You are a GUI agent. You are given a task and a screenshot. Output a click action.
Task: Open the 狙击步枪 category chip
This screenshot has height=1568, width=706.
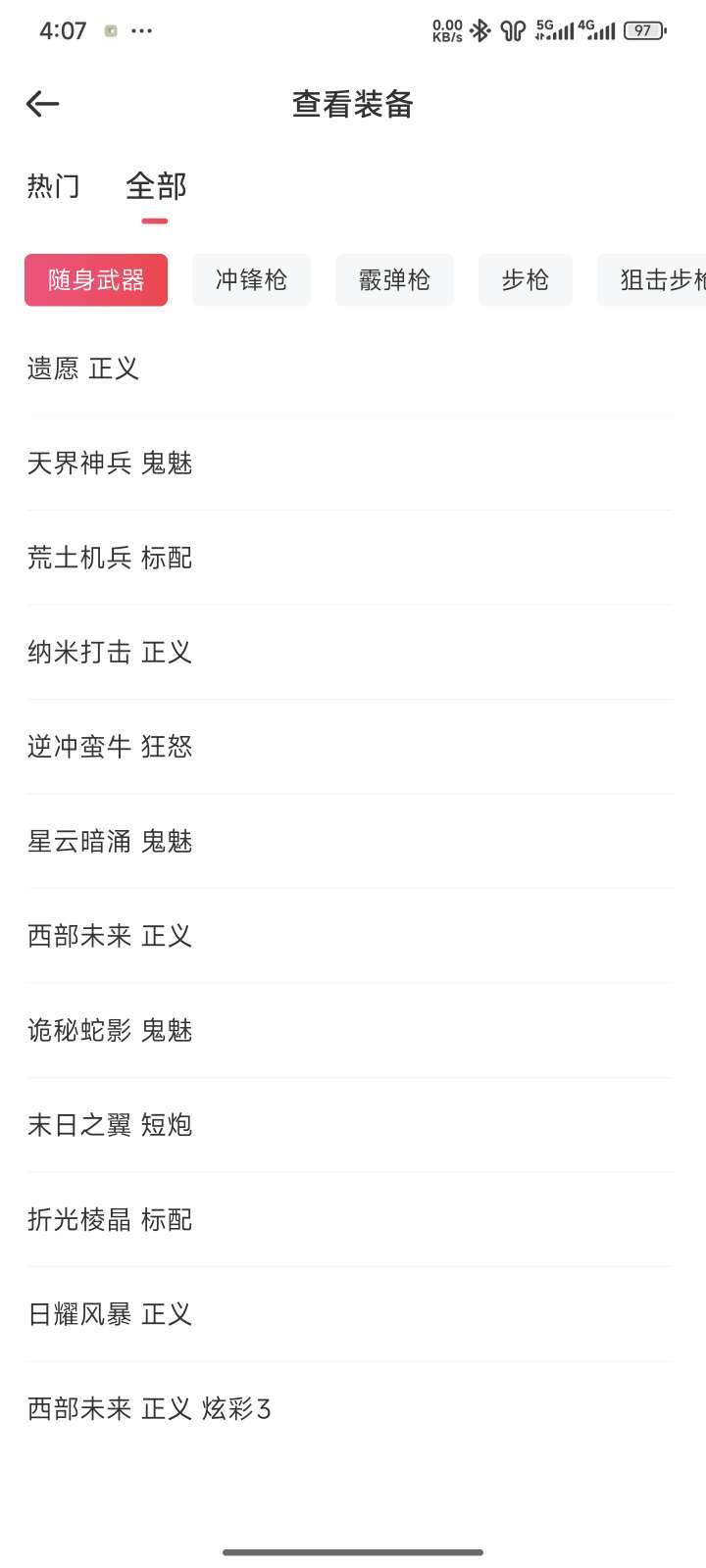coord(652,280)
